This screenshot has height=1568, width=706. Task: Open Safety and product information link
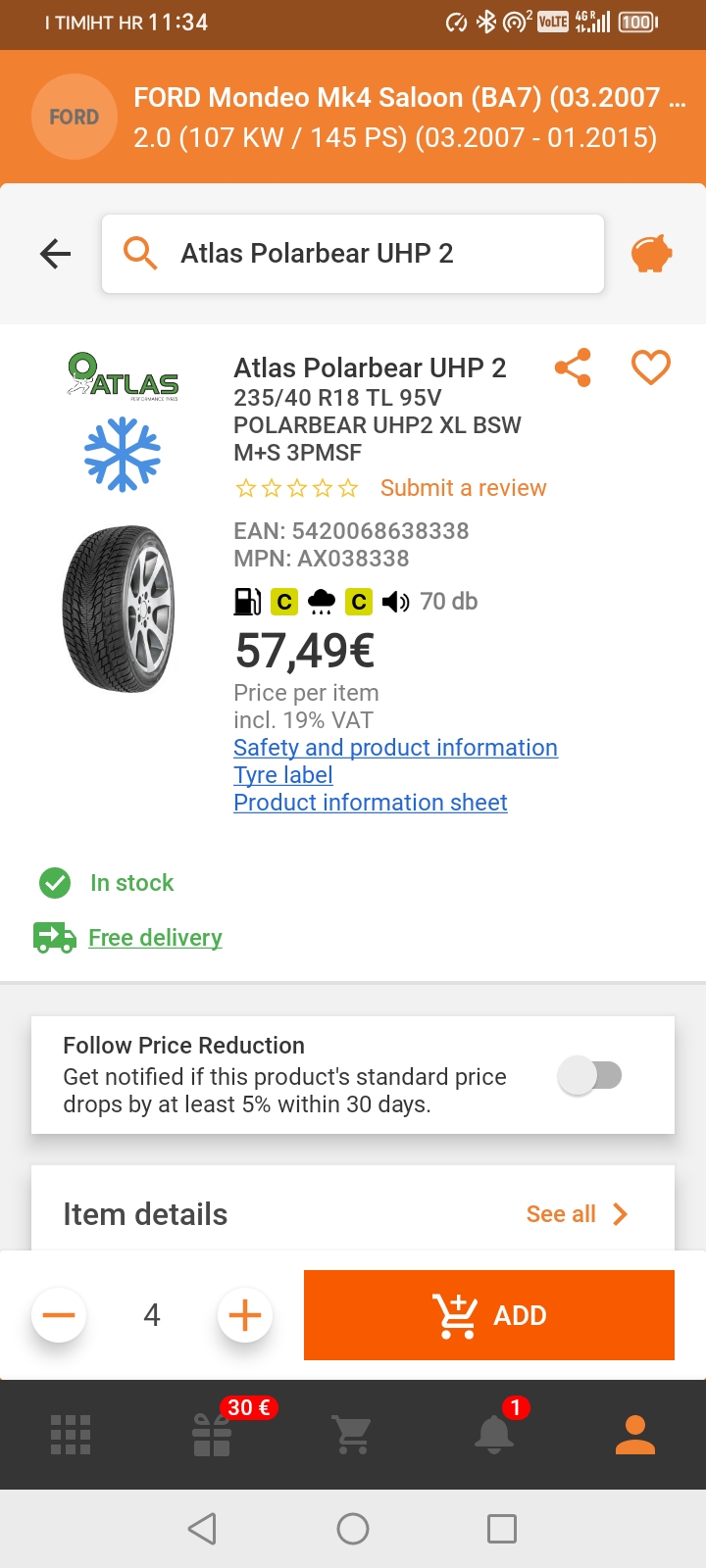[x=395, y=748]
